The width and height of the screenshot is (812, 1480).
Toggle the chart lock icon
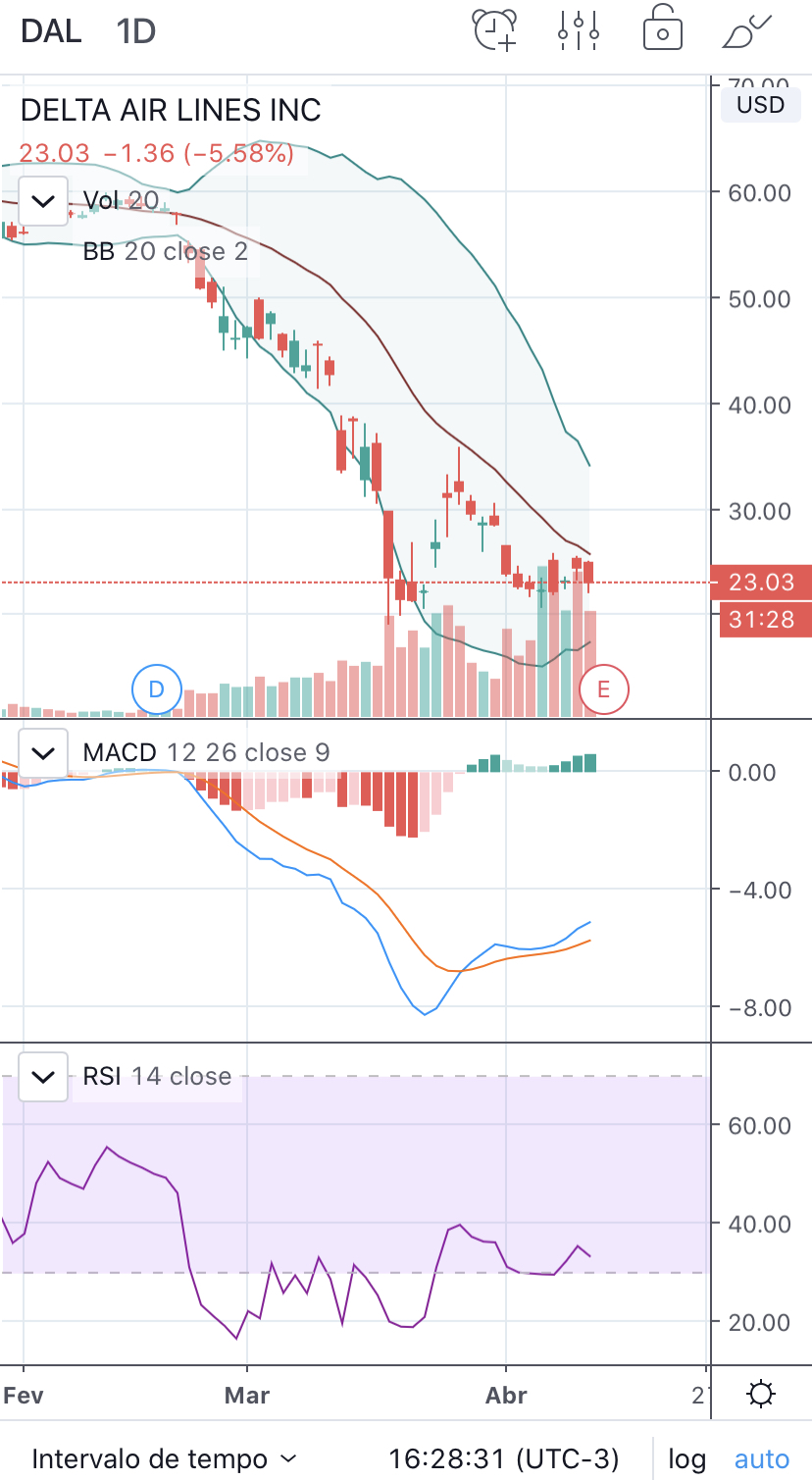click(x=663, y=29)
